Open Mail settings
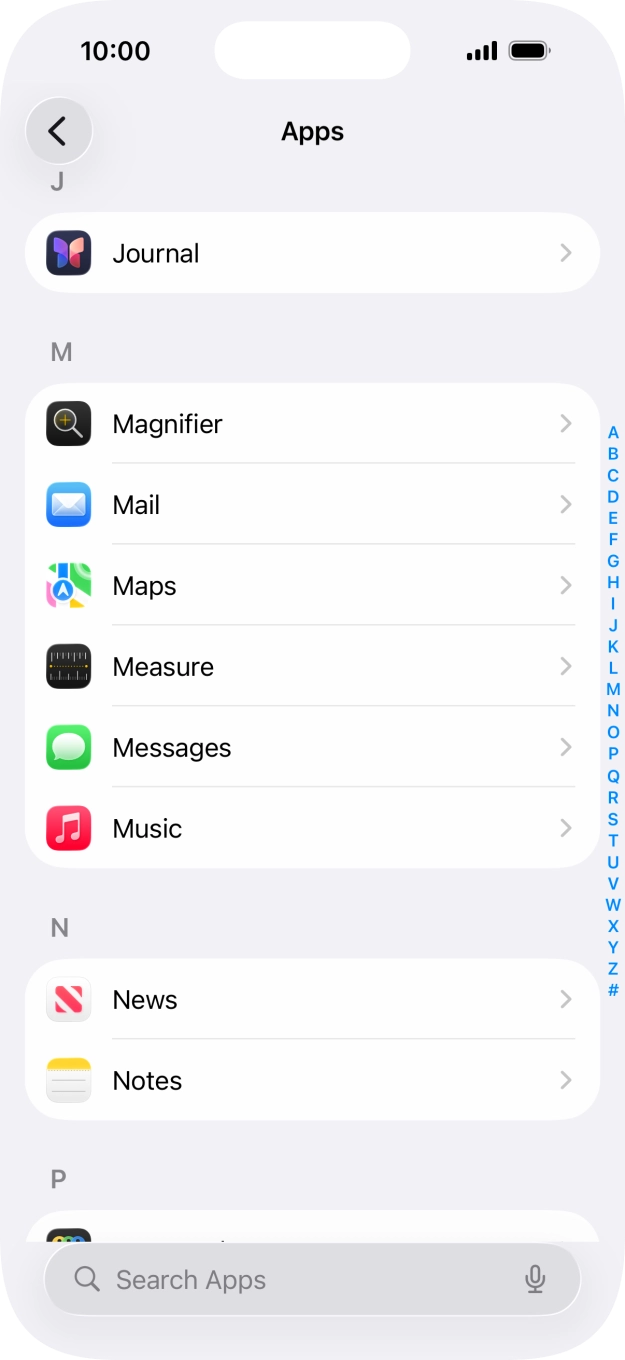 pos(312,505)
